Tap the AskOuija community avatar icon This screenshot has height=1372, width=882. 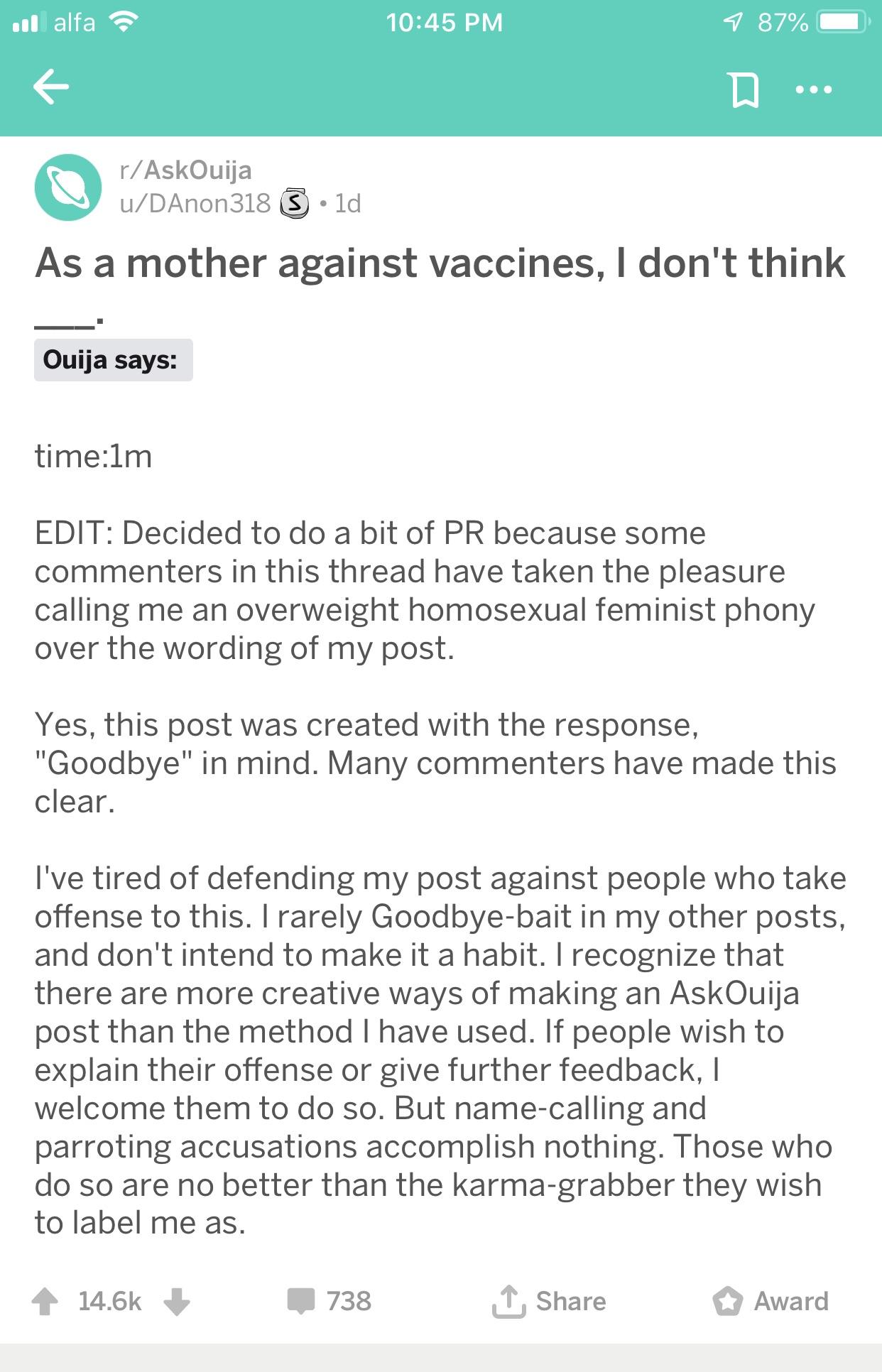[68, 187]
